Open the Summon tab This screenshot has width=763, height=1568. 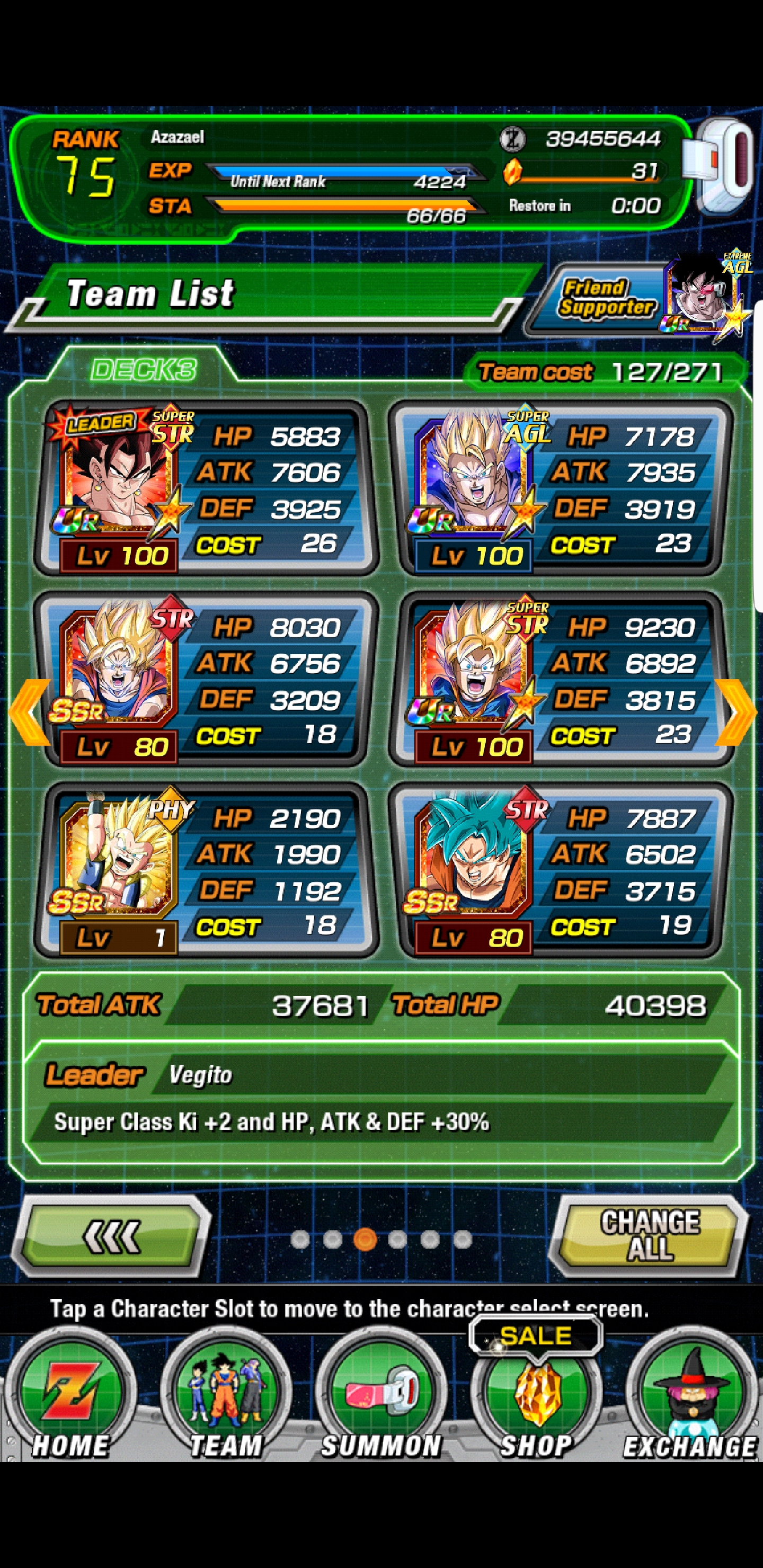coord(382,1397)
